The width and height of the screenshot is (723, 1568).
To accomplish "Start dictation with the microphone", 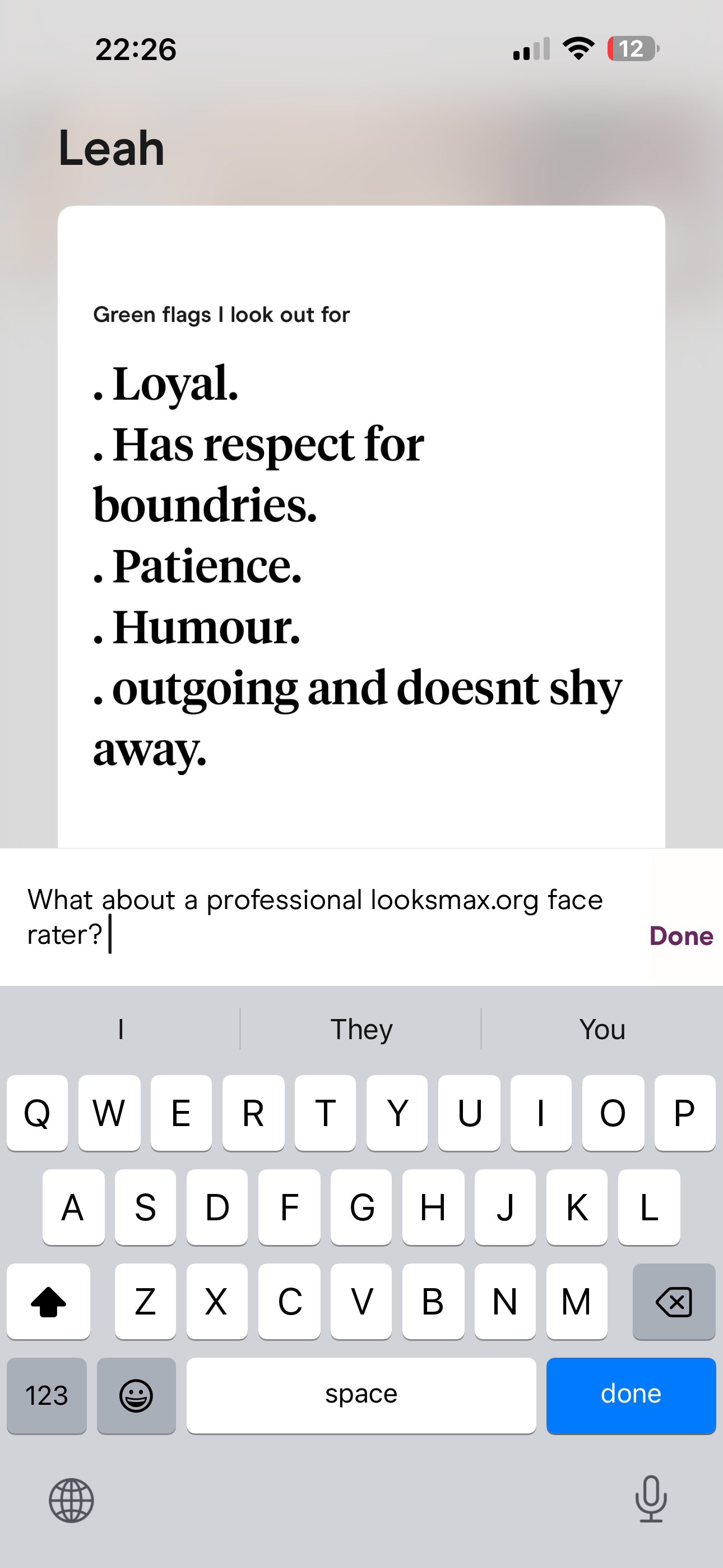I will click(x=651, y=1499).
